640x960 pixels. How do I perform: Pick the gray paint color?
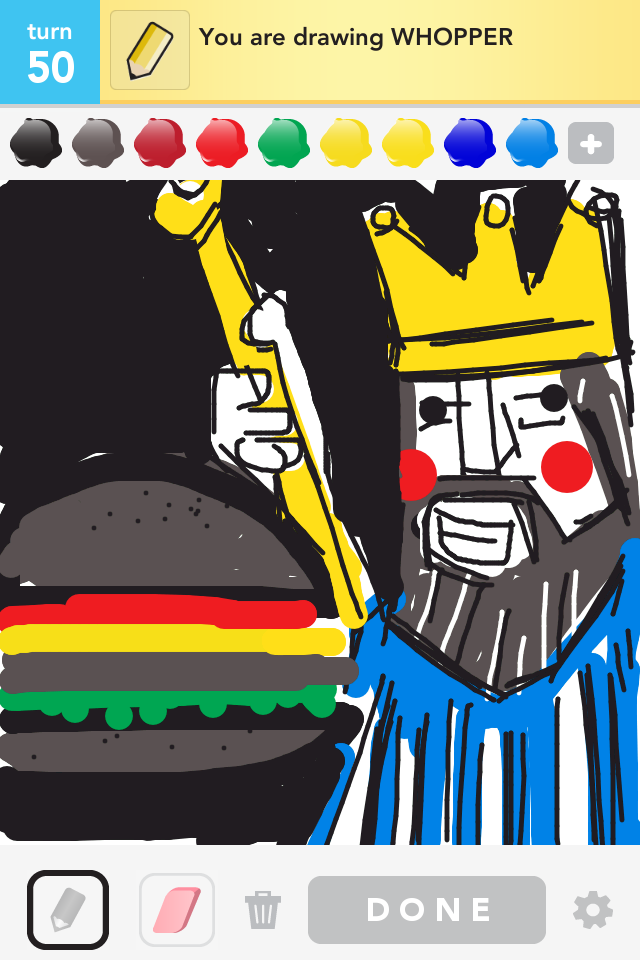(x=97, y=143)
